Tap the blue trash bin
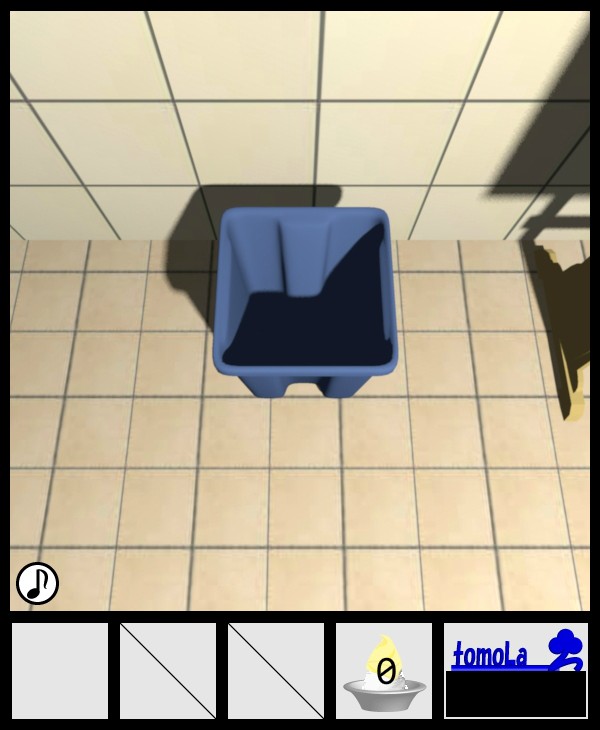 click(307, 300)
